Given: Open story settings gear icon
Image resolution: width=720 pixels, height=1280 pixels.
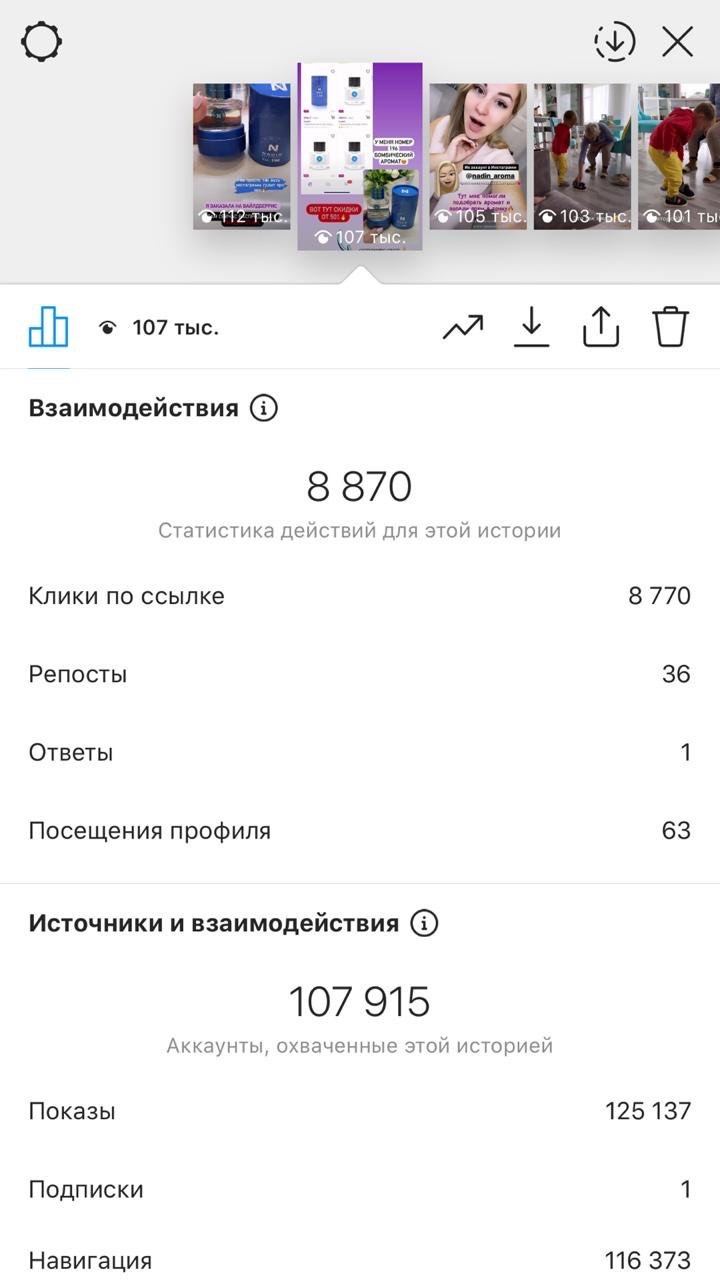Looking at the screenshot, I should point(42,42).
